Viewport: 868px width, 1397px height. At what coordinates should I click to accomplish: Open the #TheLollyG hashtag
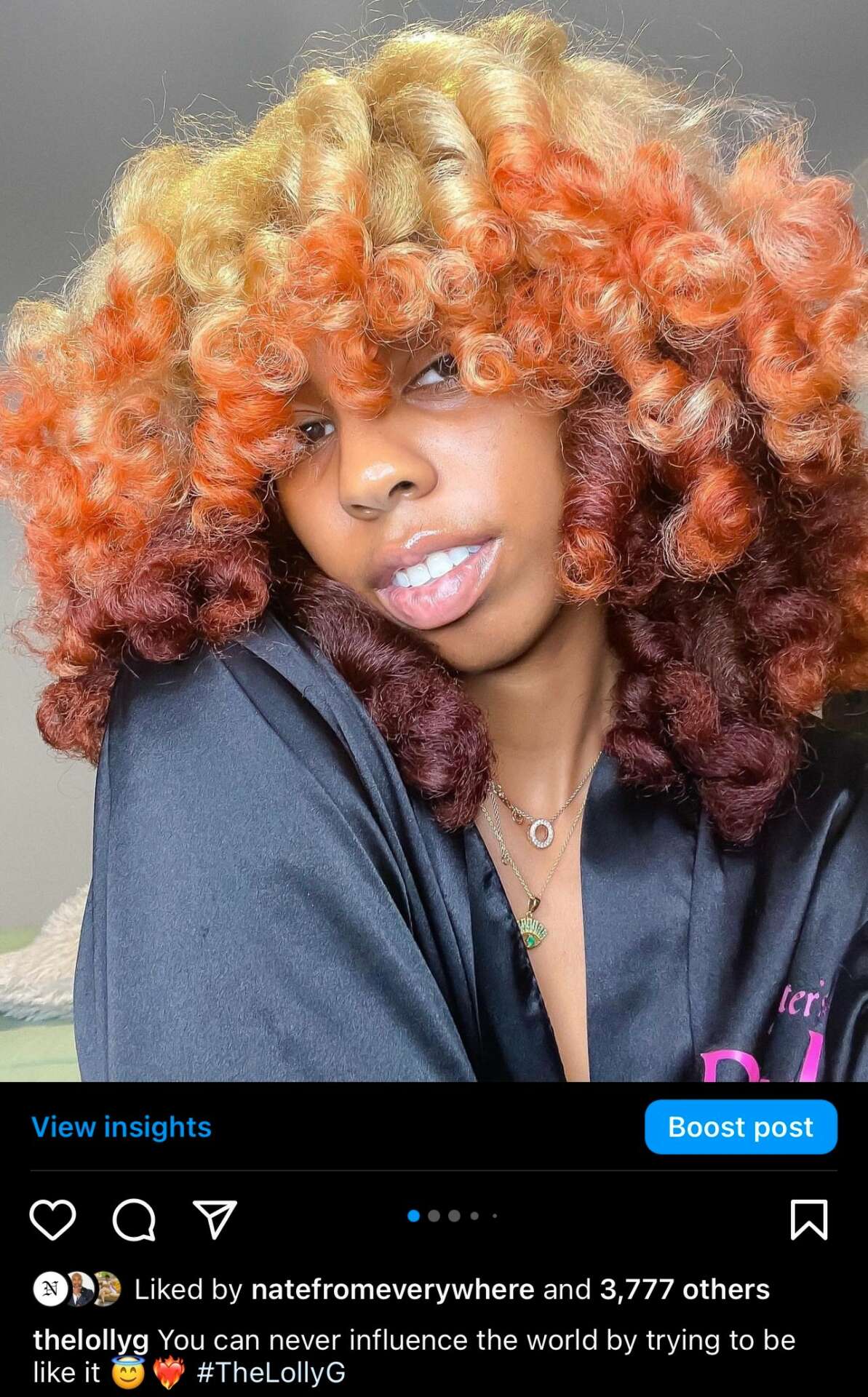click(x=271, y=1373)
